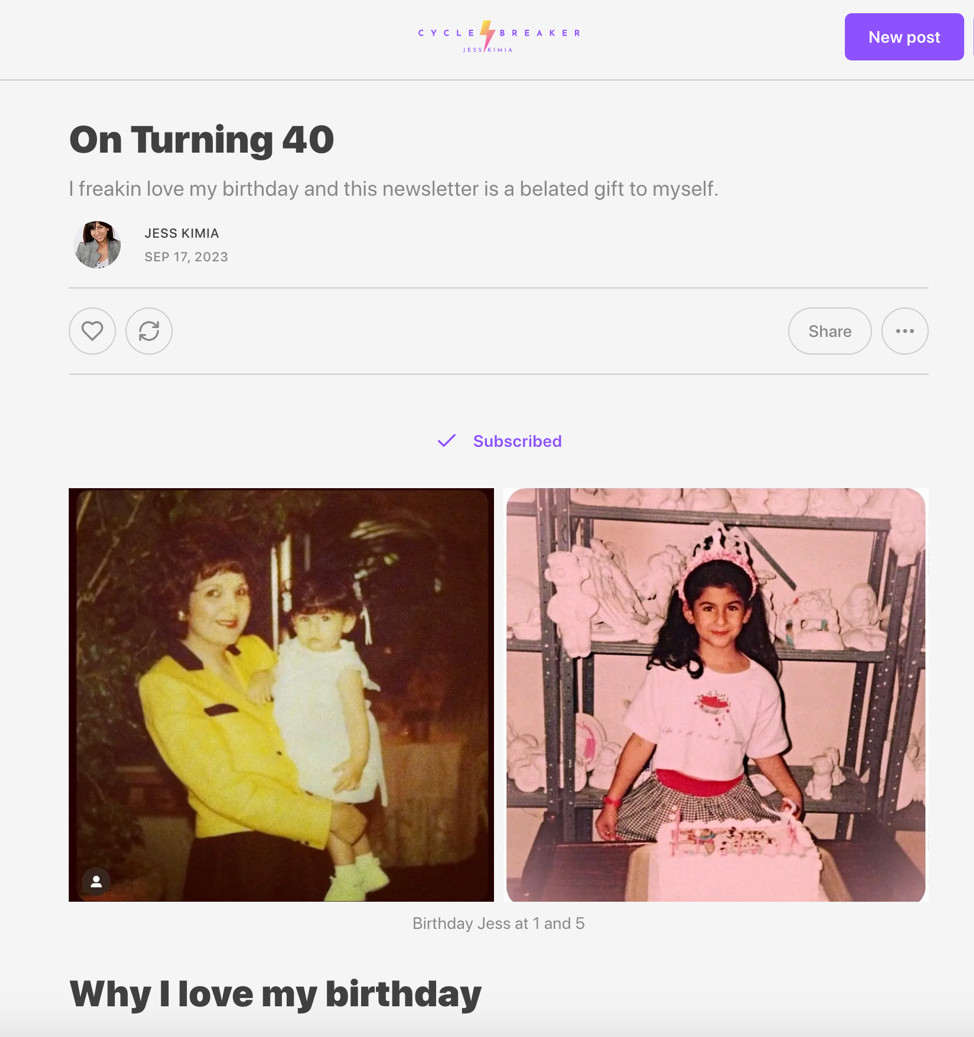Open Jess Kimia's author profile name

pyautogui.click(x=181, y=233)
